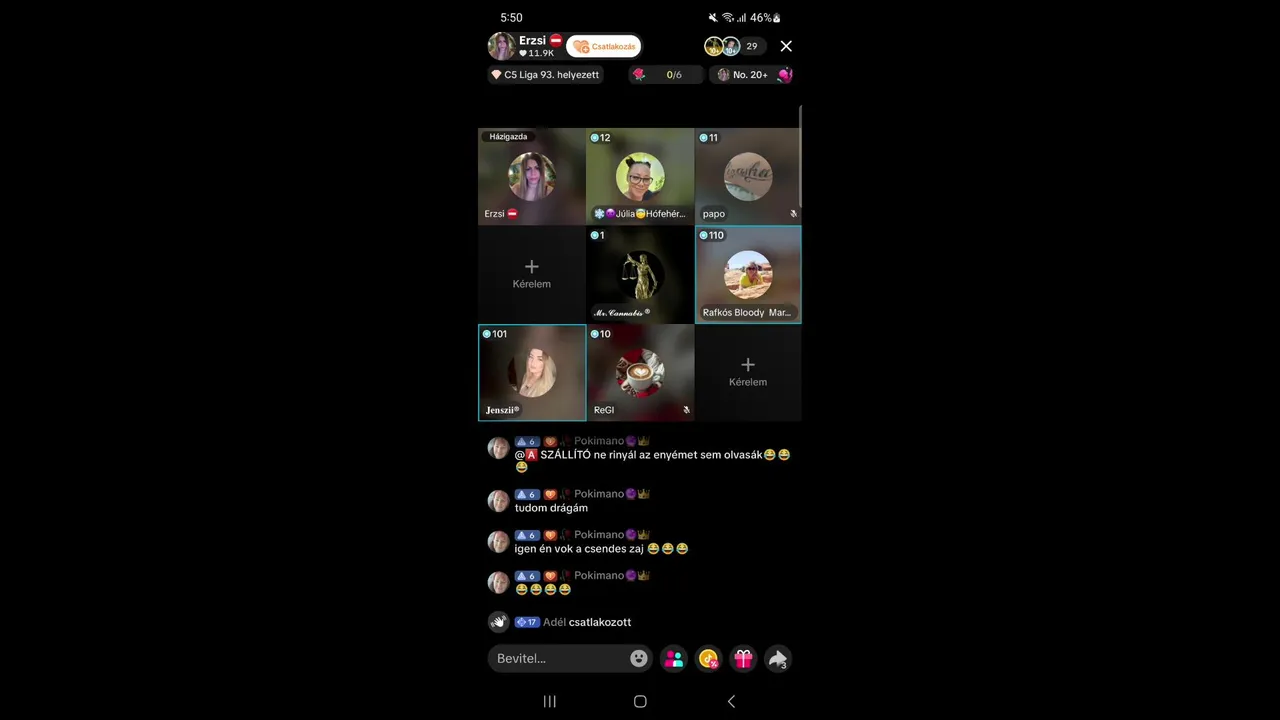The height and width of the screenshot is (720, 1280).
Task: Open the No. 20+ ranking chip
Action: (754, 75)
